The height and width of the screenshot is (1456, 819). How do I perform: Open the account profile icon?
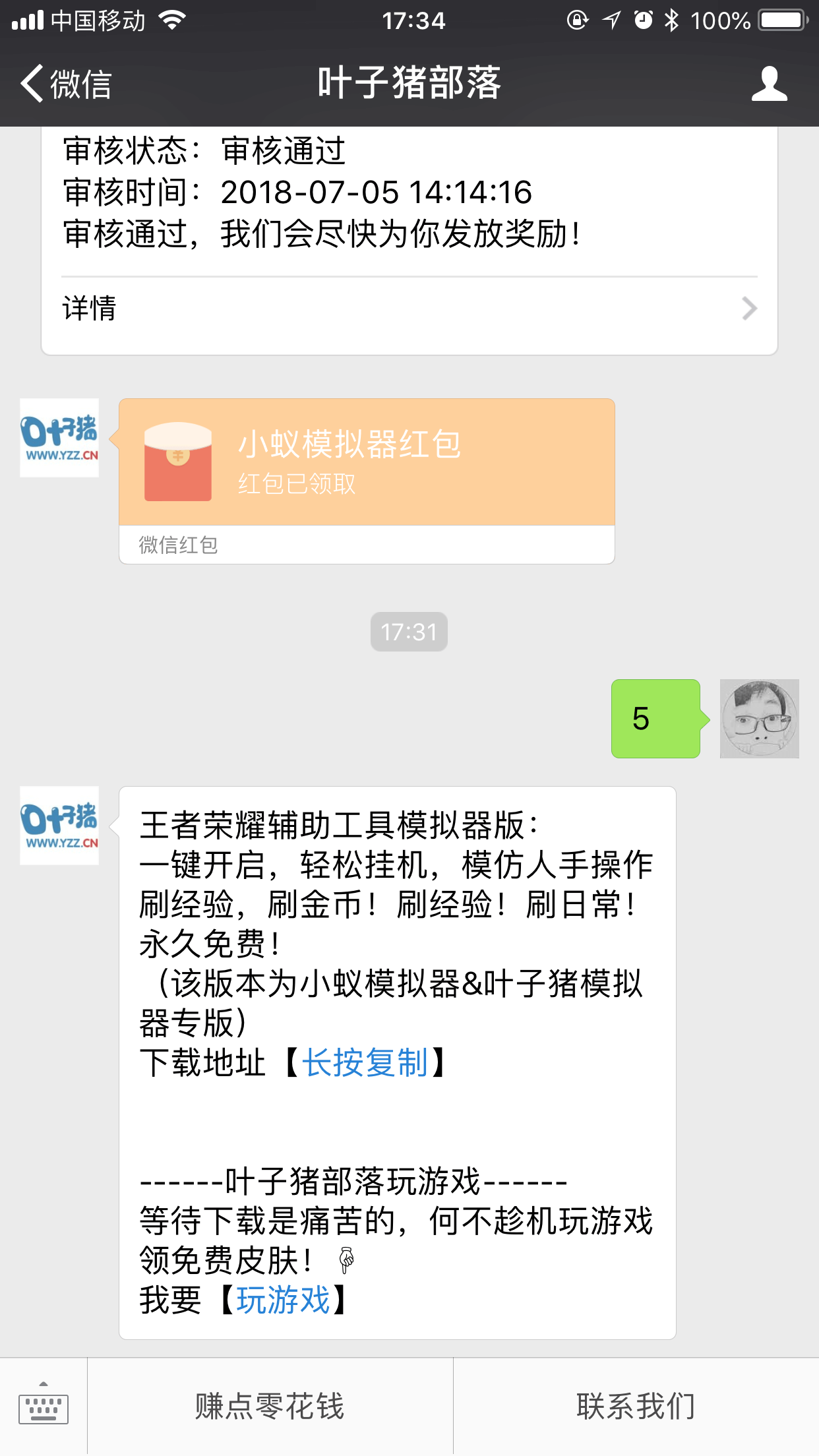(769, 84)
